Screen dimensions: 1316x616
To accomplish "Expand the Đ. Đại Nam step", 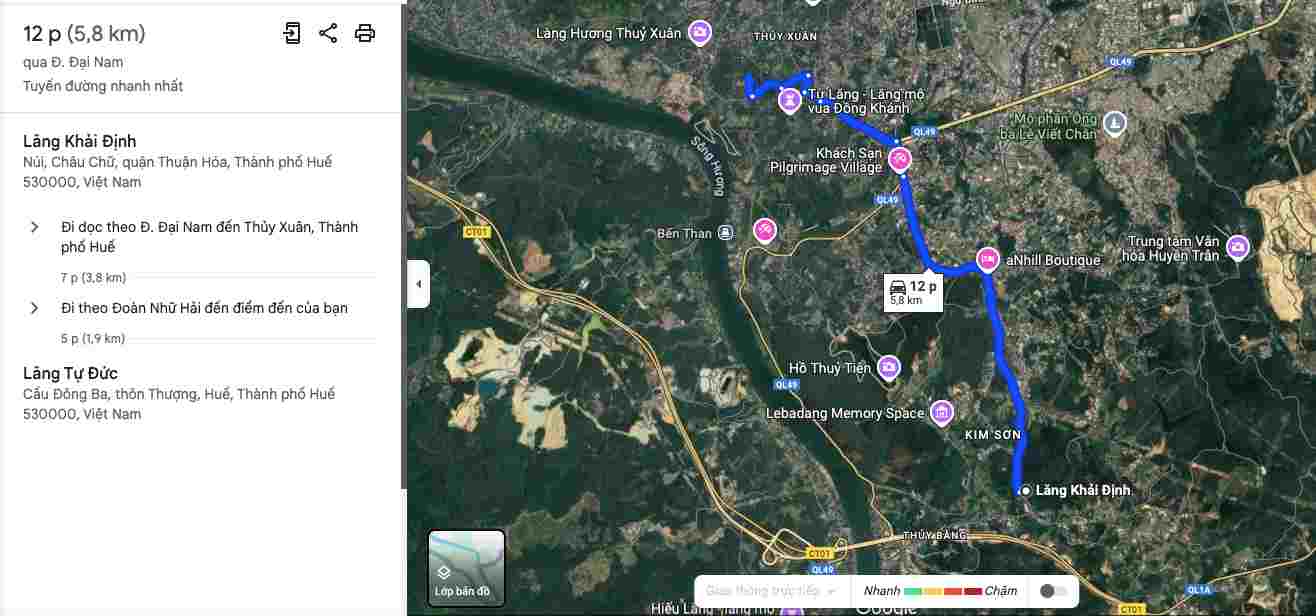I will [x=35, y=227].
